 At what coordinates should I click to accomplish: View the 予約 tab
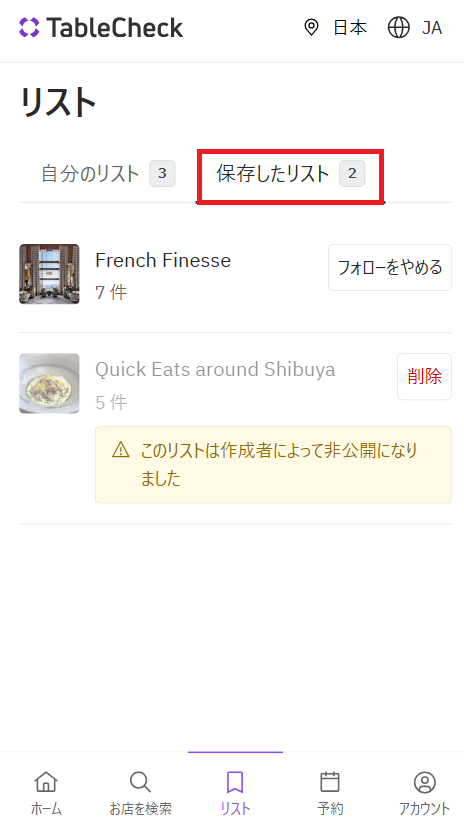(x=330, y=793)
